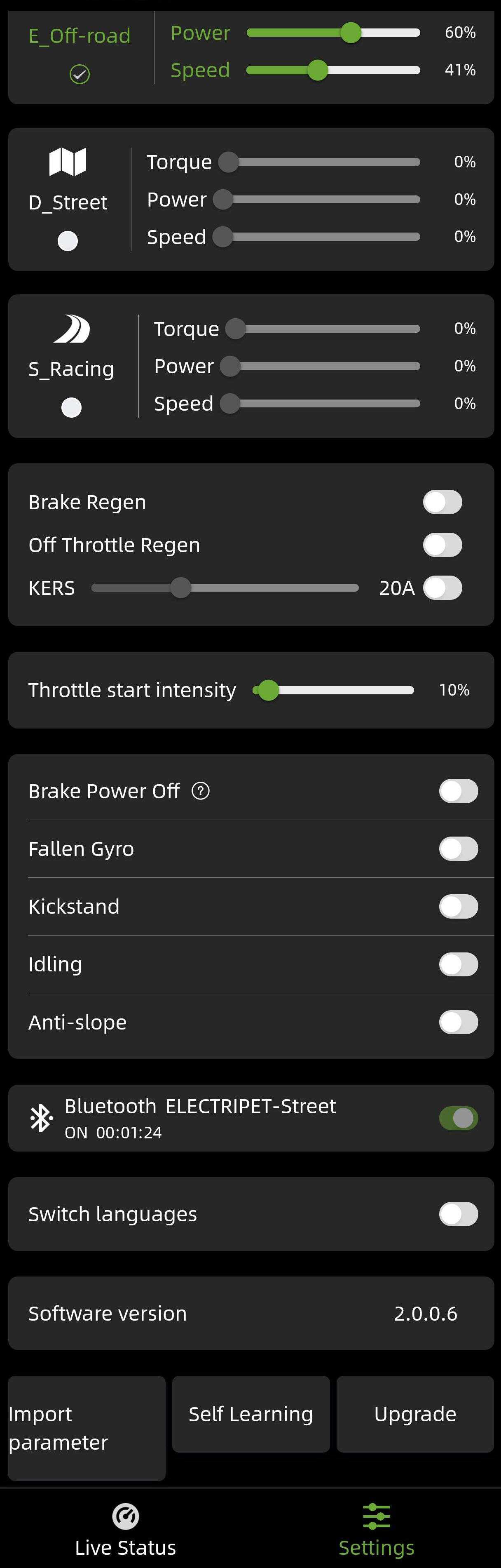Viewport: 501px width, 1568px height.
Task: Toggle Switch languages
Action: 458,1214
